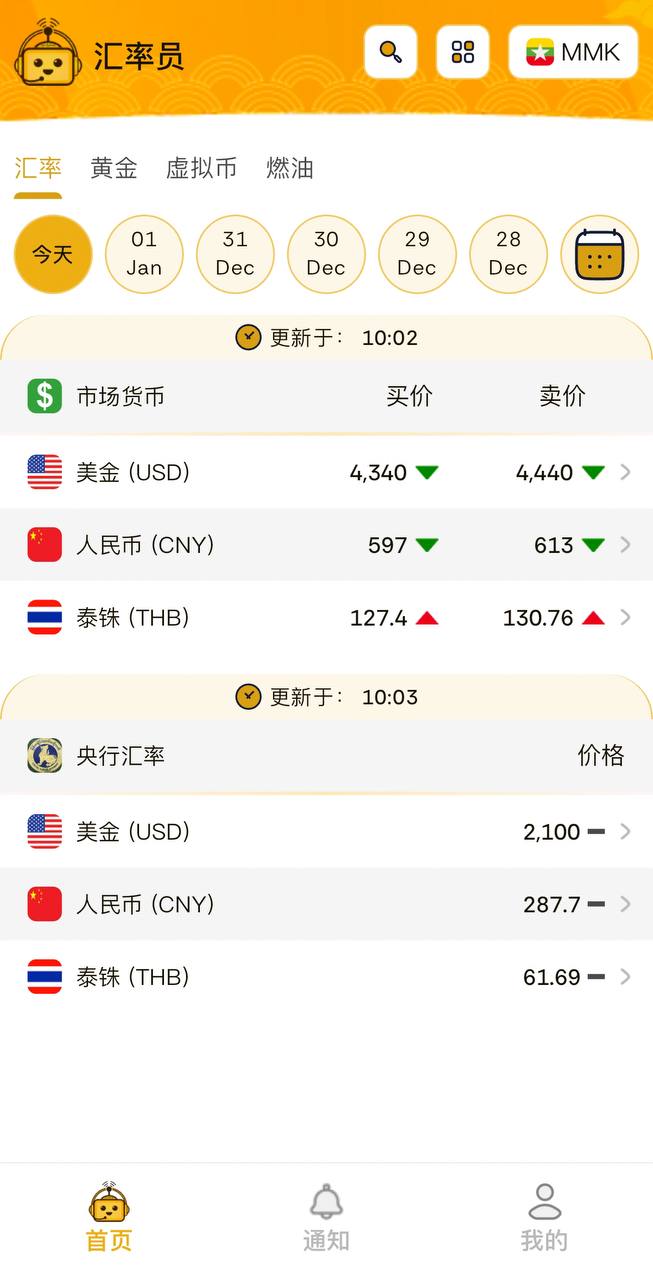Switch to the 黄金 tab

(x=114, y=168)
